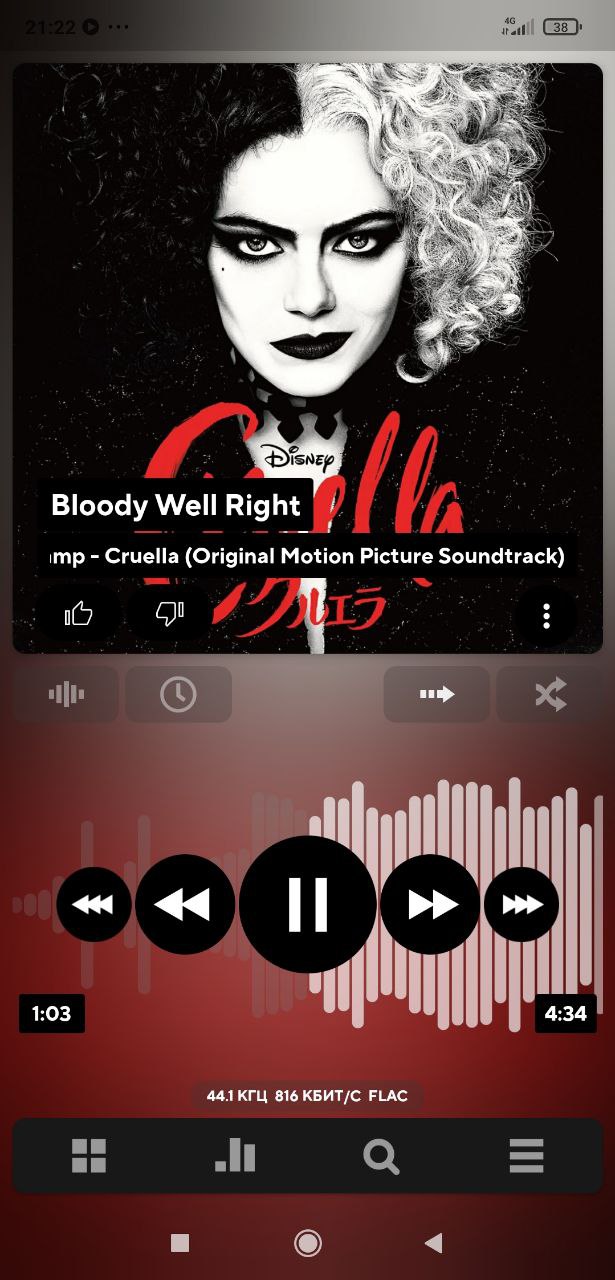Go back to the previous track
The width and height of the screenshot is (615, 1280).
point(185,904)
